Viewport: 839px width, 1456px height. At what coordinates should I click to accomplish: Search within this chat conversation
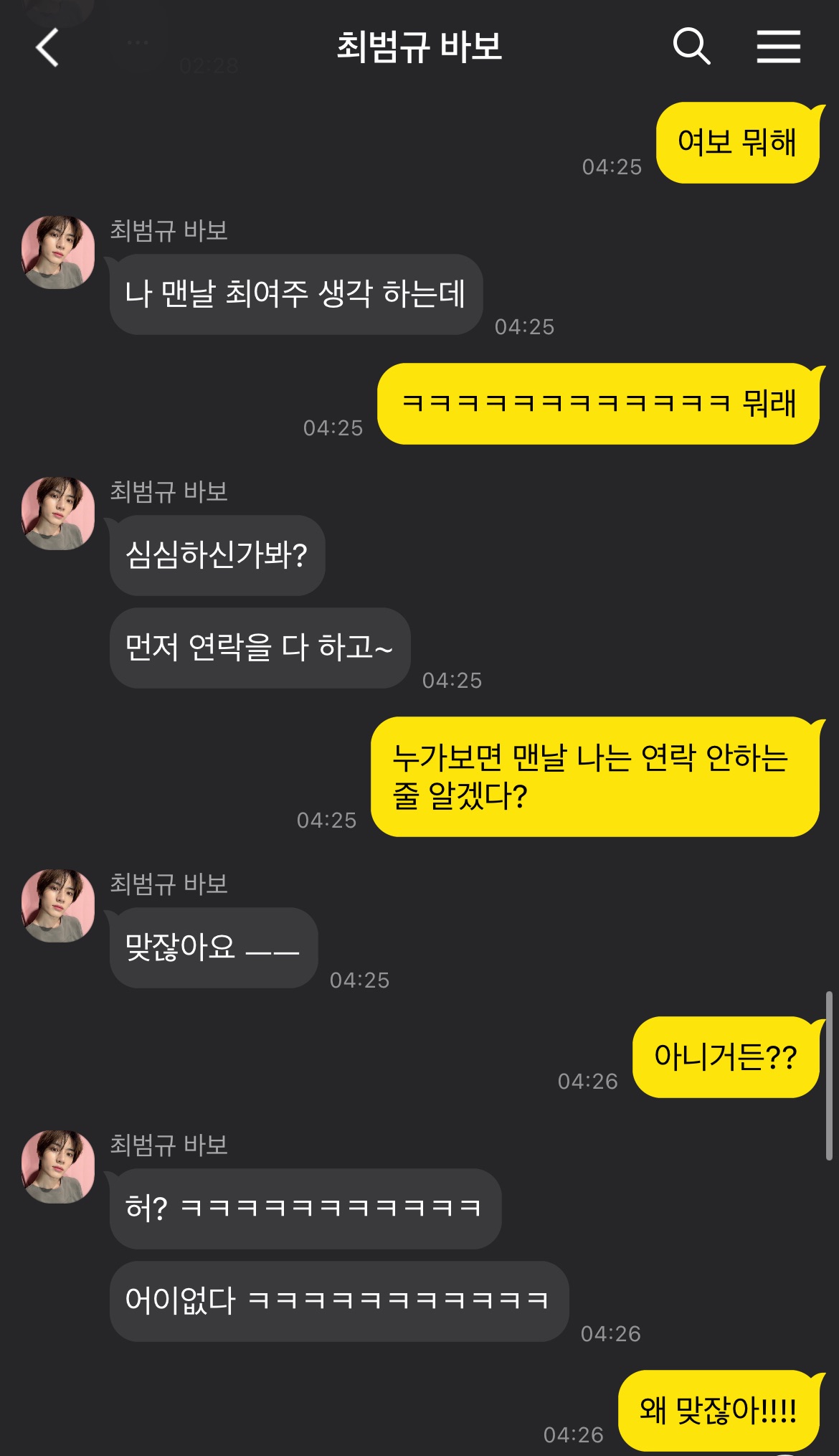coord(691,47)
